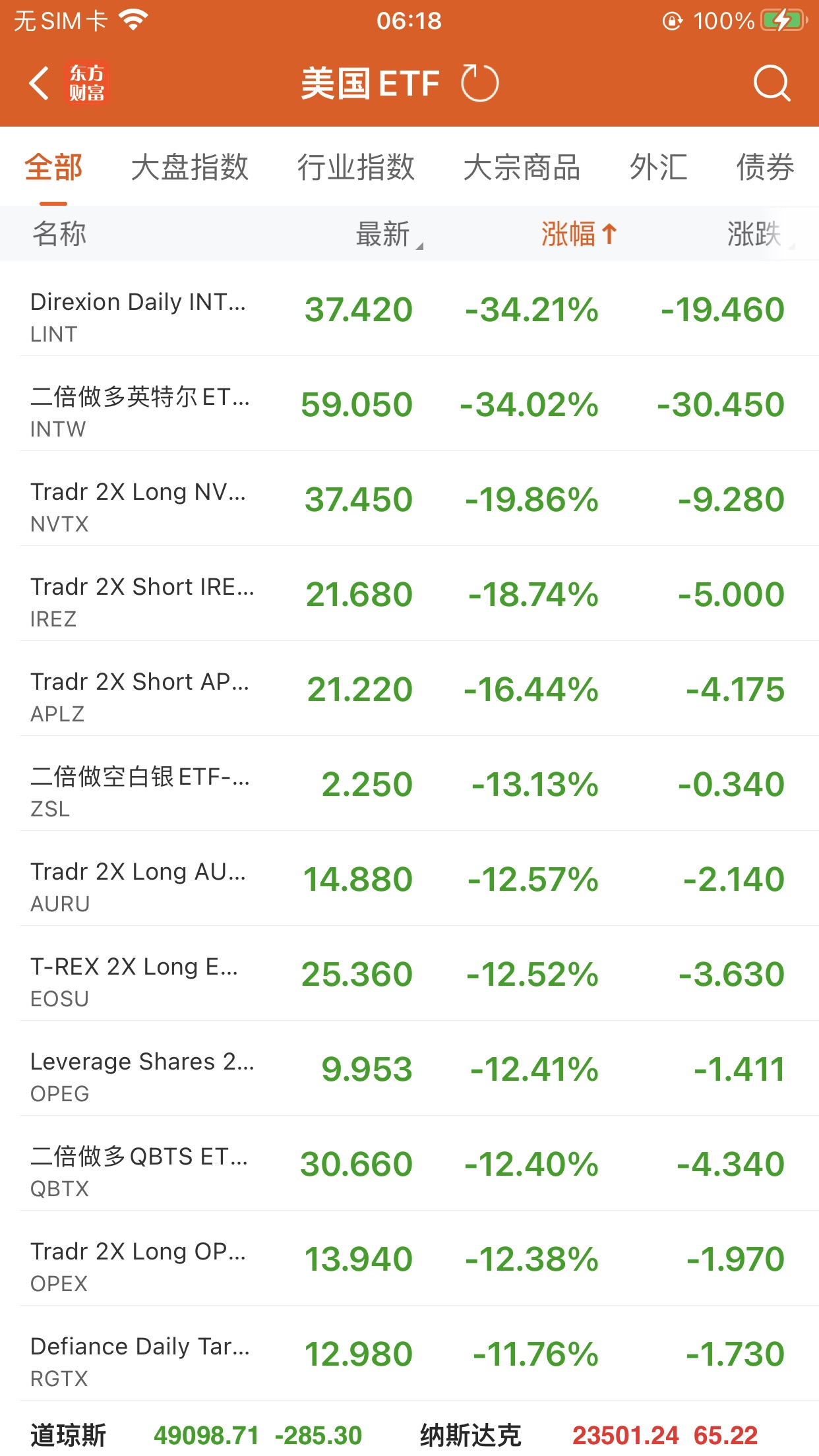The image size is (819, 1456).
Task: Switch to the 大盘指数 tab
Action: tap(189, 167)
